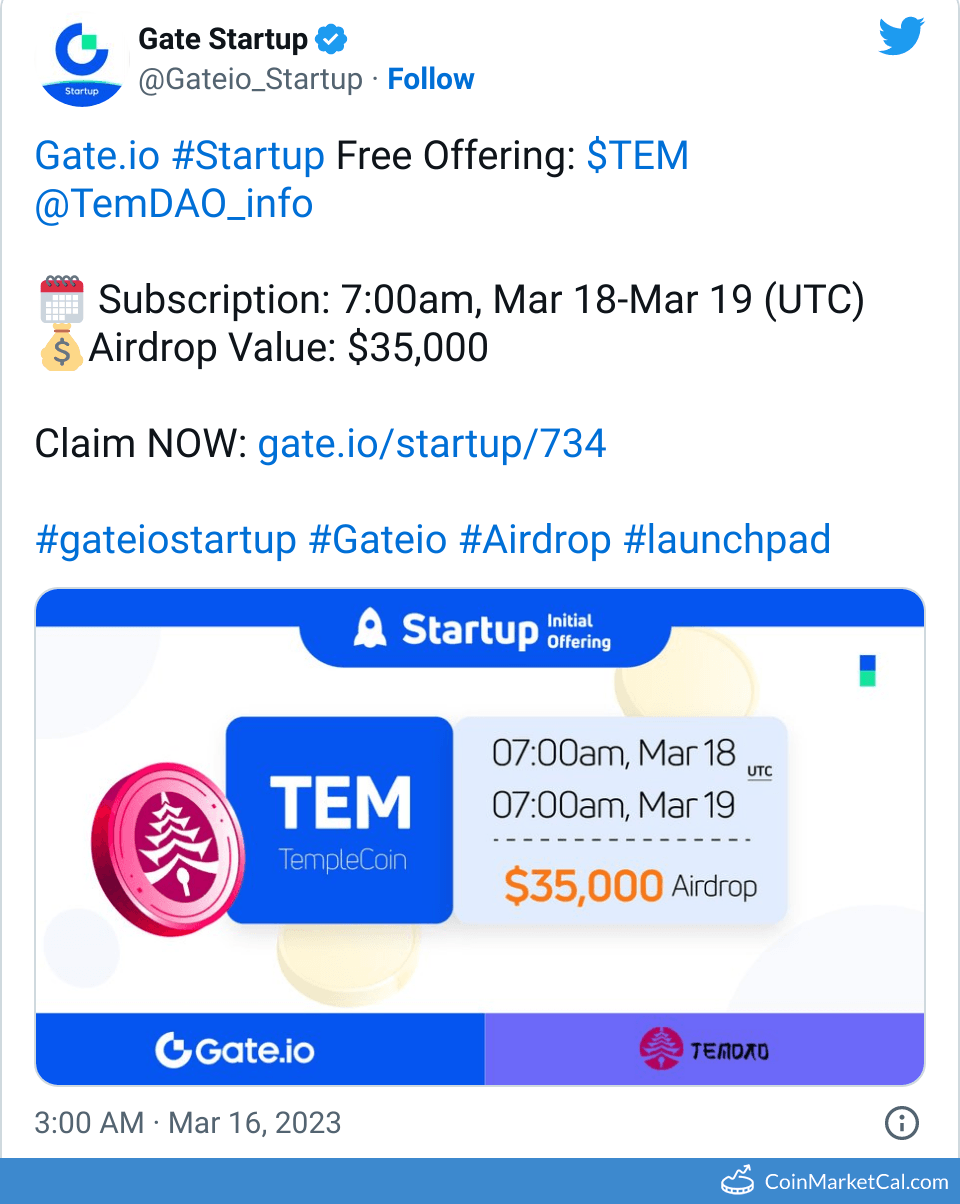Tap the #launchpad hashtag

click(x=726, y=540)
